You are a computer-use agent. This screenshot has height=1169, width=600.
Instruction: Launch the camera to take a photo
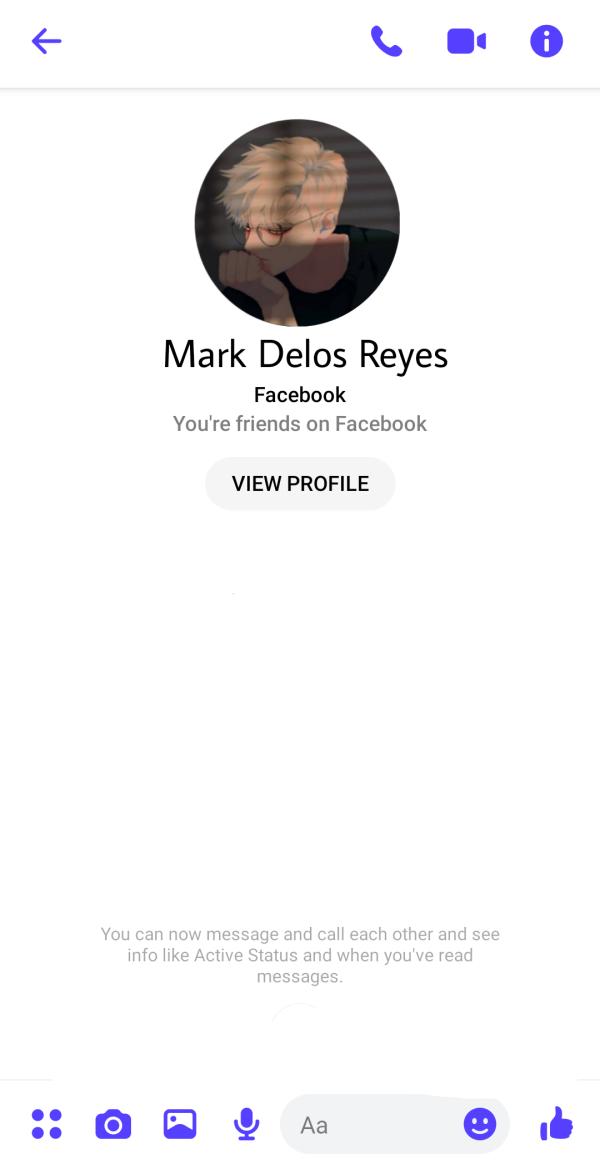113,1124
